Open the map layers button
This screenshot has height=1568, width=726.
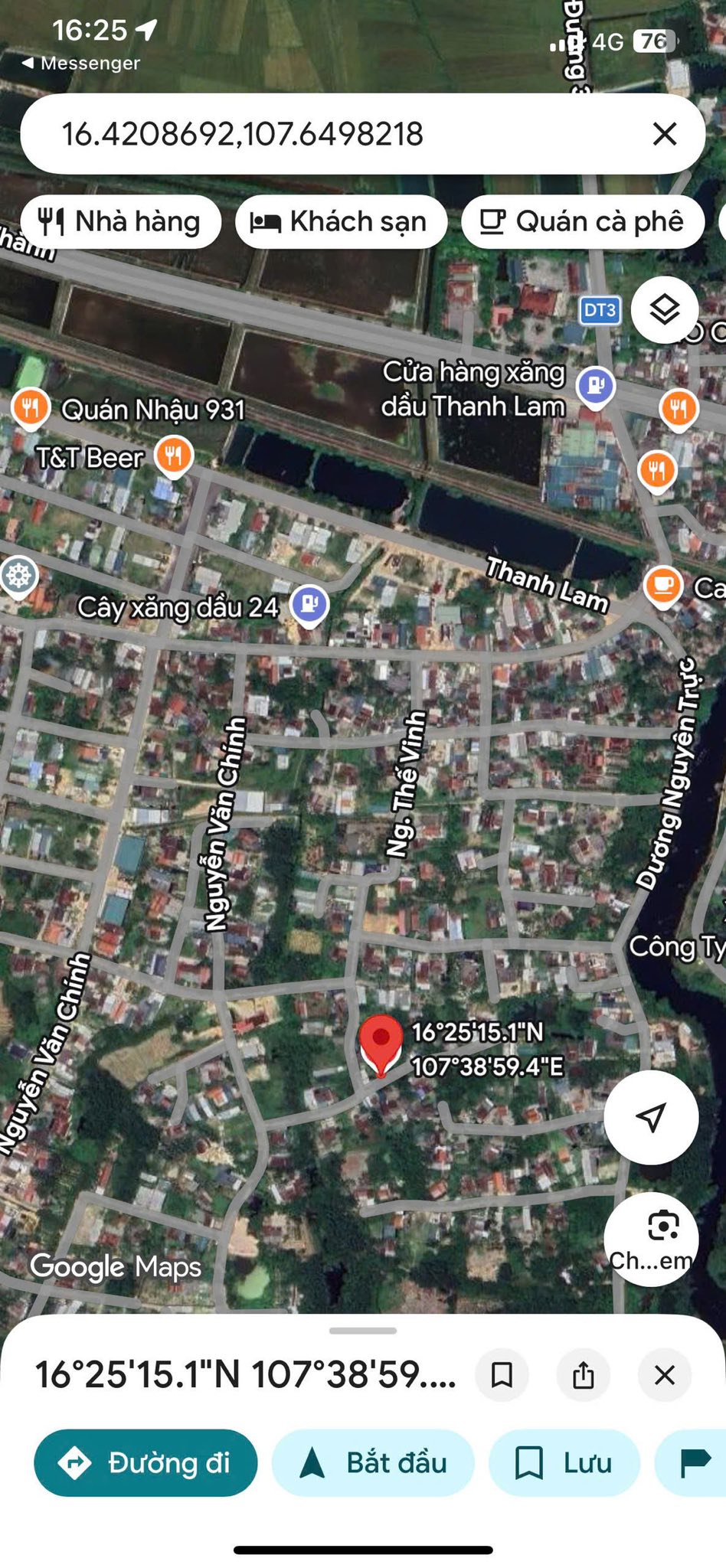[664, 310]
